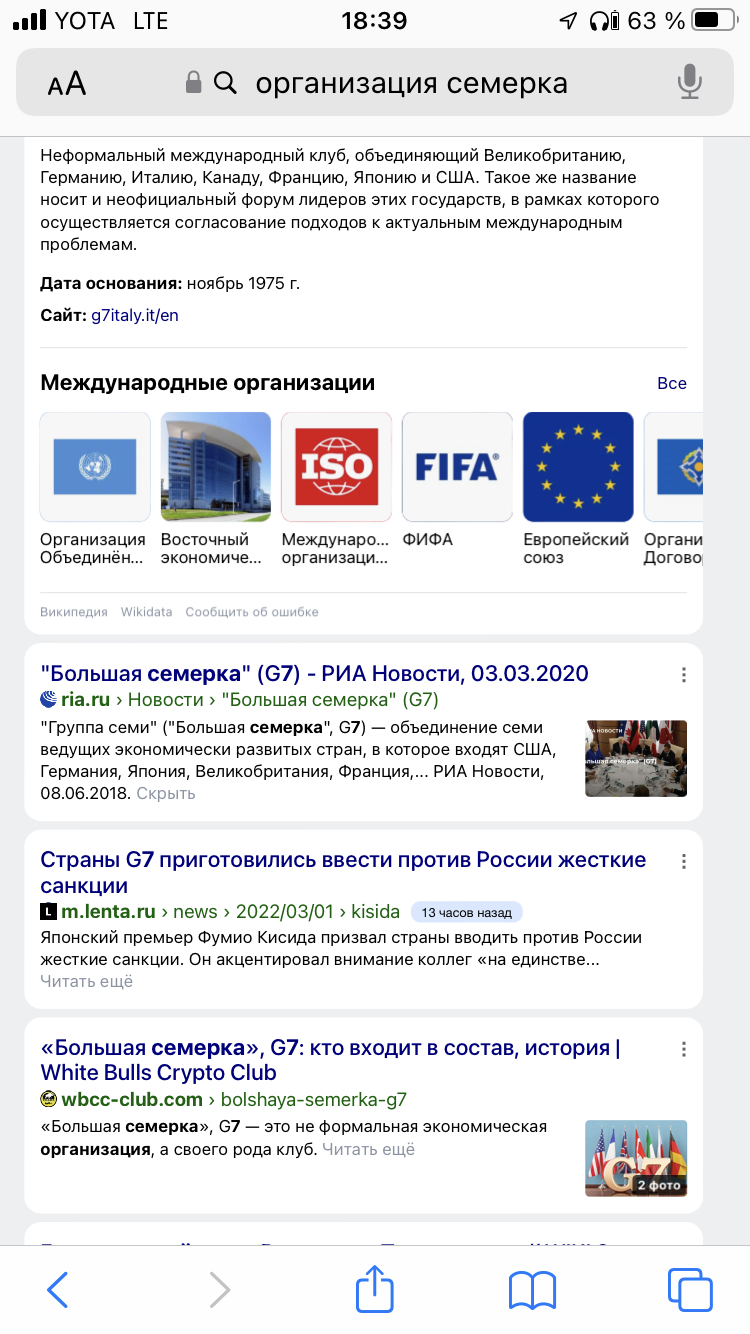Open the Lenta article about G7 sanctions
750x1334 pixels.
click(342, 872)
